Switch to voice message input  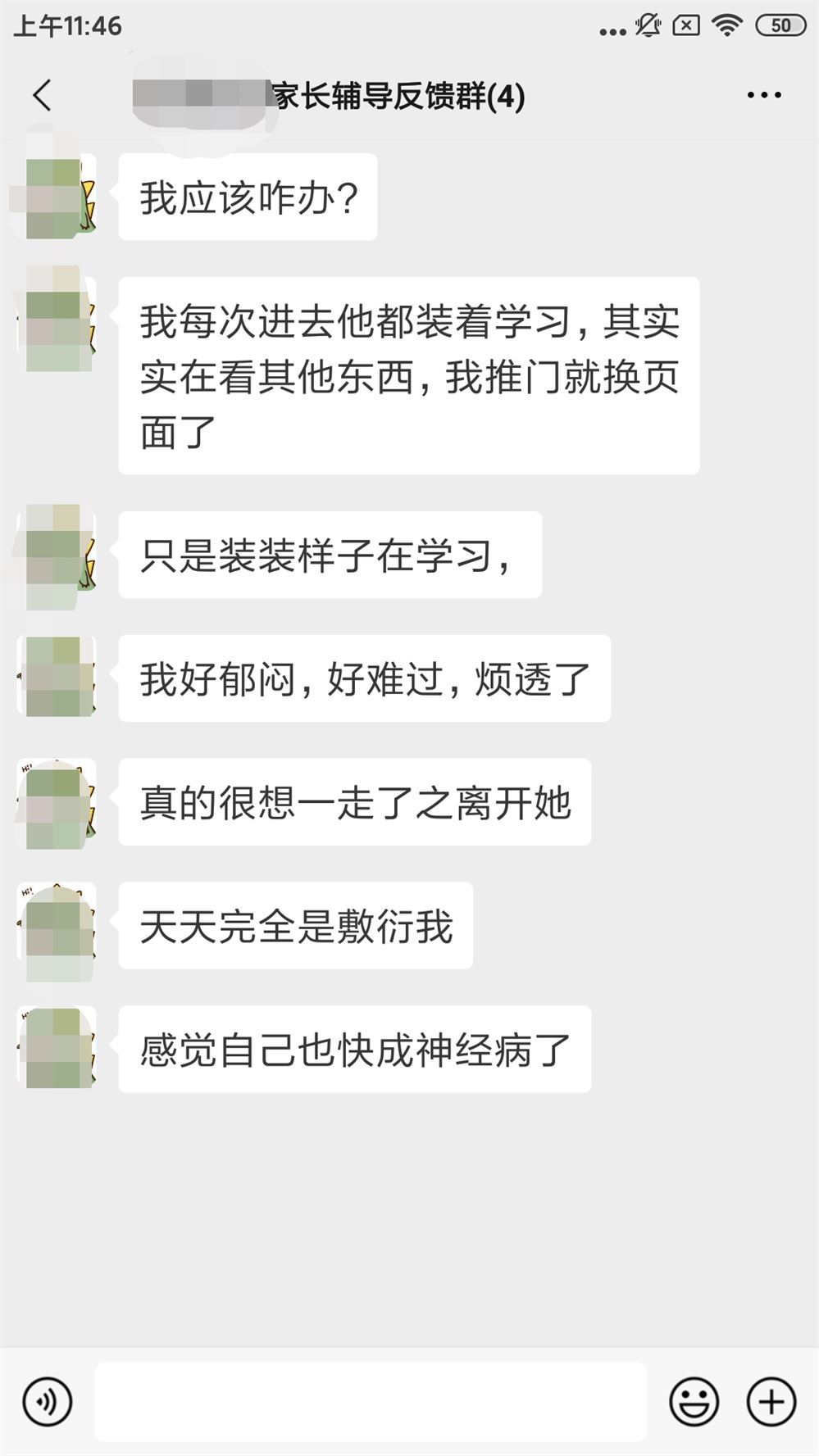click(48, 1402)
